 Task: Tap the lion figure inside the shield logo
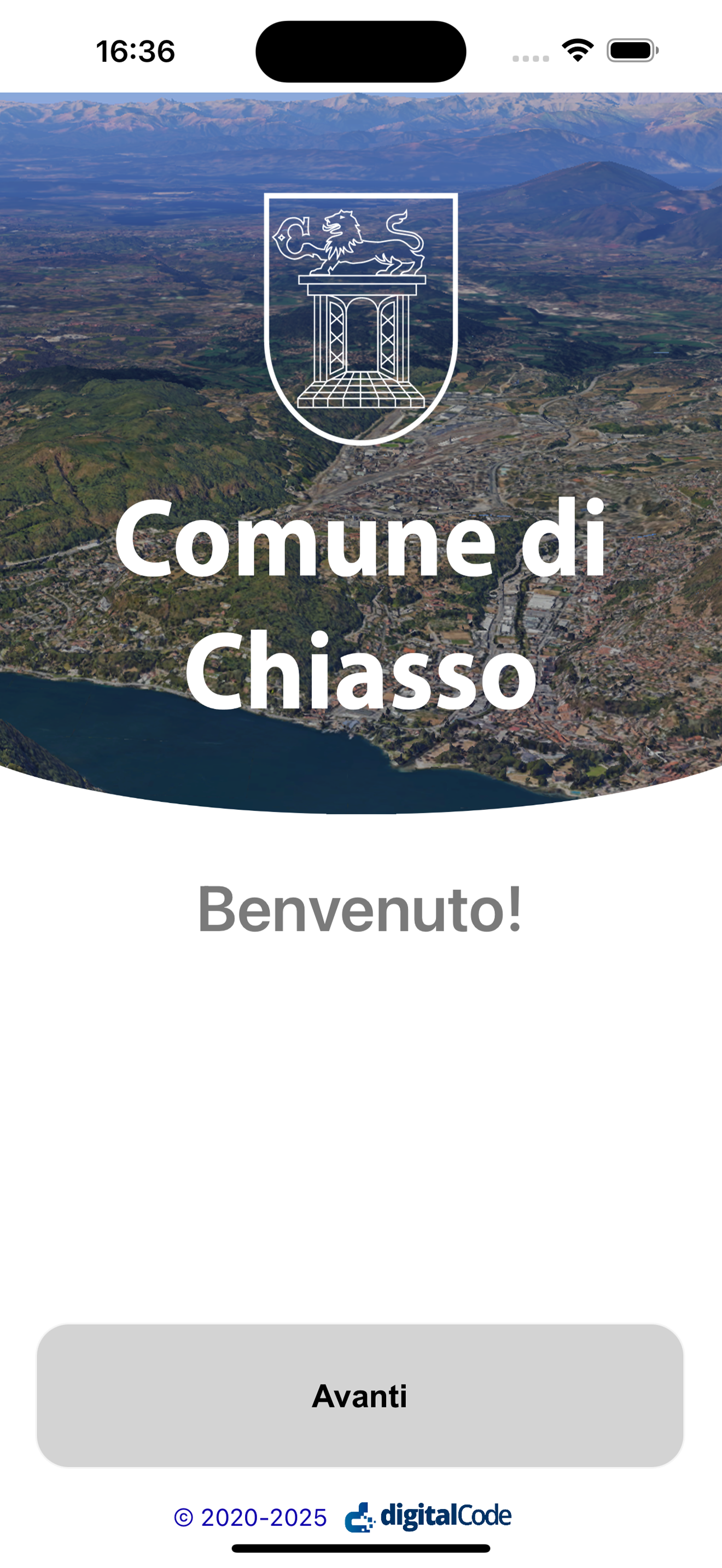pos(359,243)
